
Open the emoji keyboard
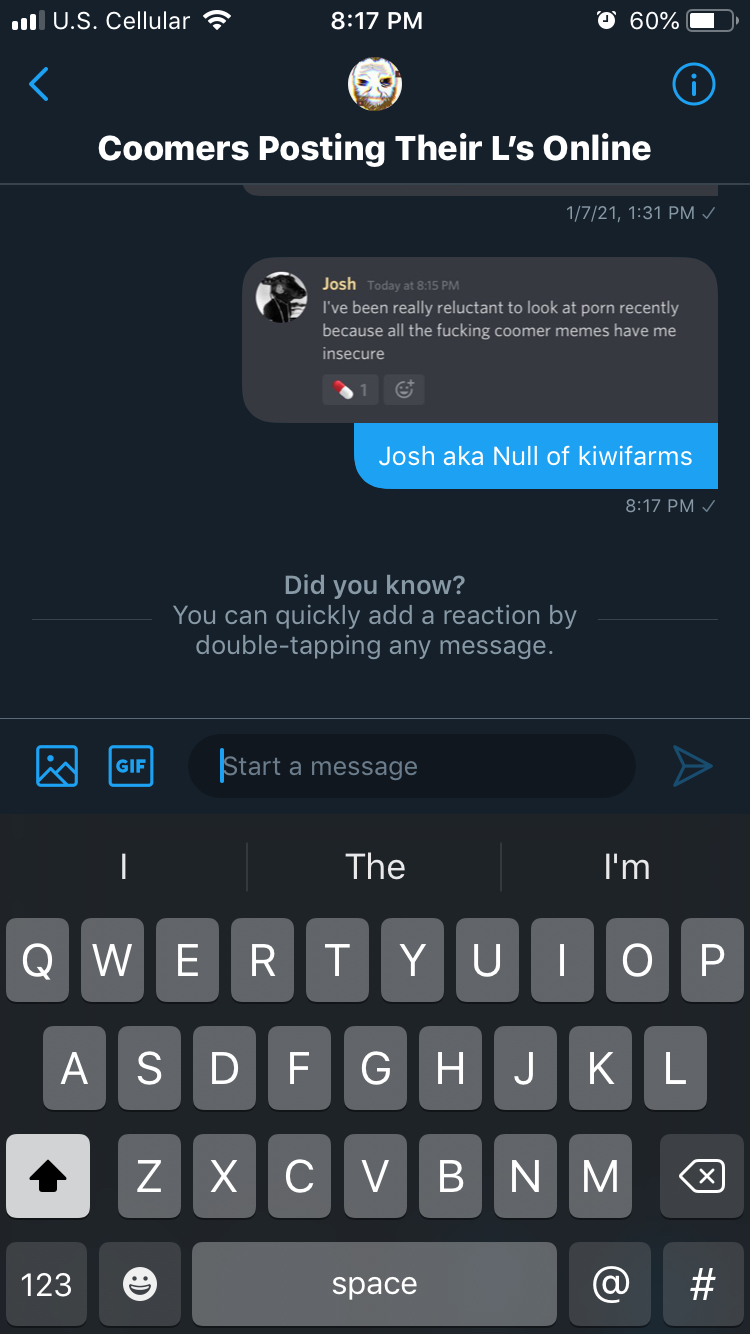tap(139, 1285)
